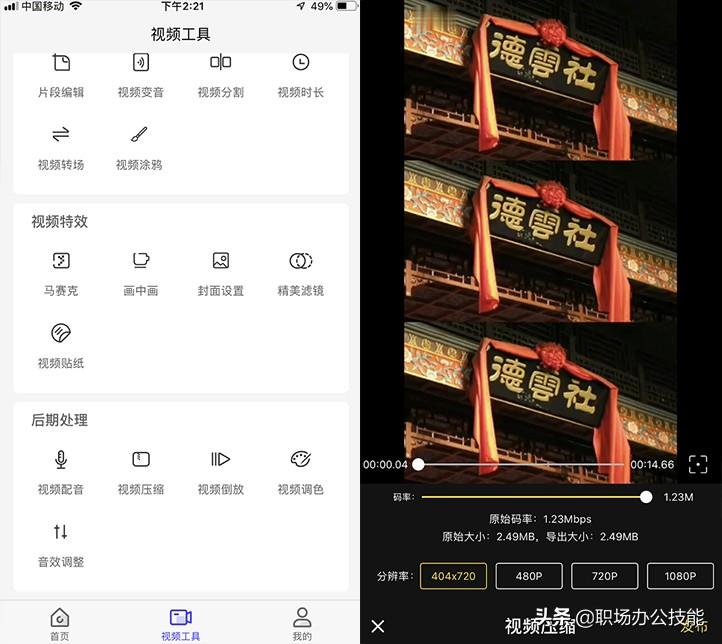Open the 精美滤镜 filters
722x644 pixels.
[x=300, y=272]
